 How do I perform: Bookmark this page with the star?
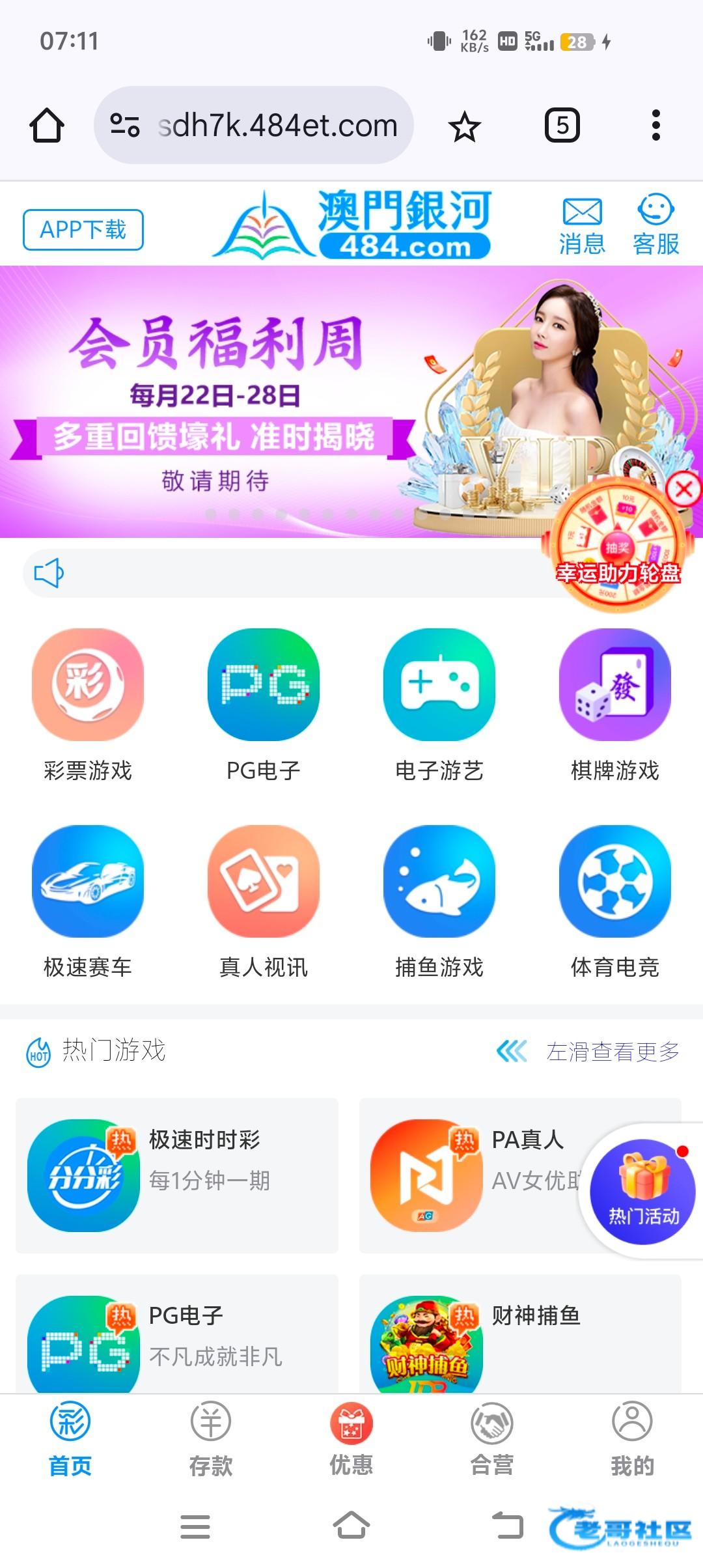point(464,126)
